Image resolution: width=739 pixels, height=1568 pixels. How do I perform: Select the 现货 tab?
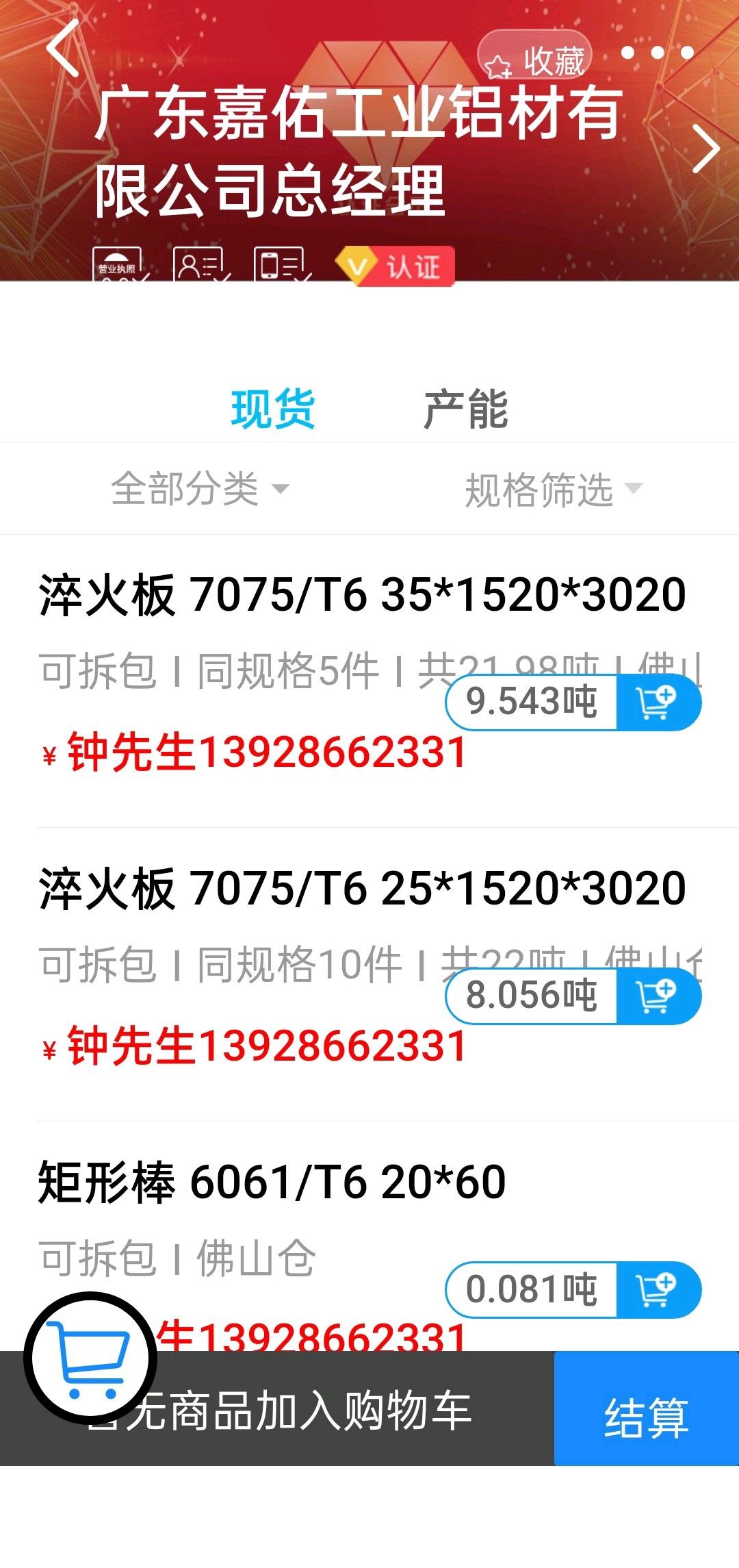click(x=273, y=409)
